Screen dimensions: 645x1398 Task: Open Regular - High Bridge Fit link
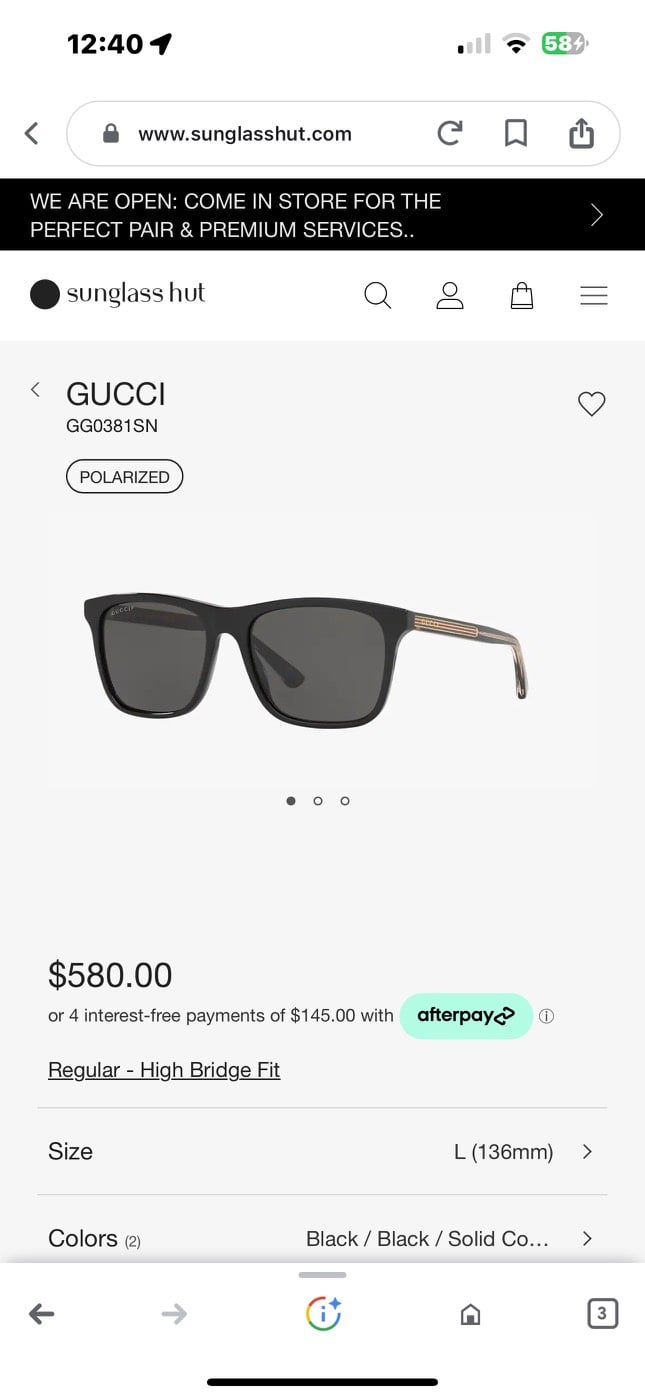(164, 1070)
